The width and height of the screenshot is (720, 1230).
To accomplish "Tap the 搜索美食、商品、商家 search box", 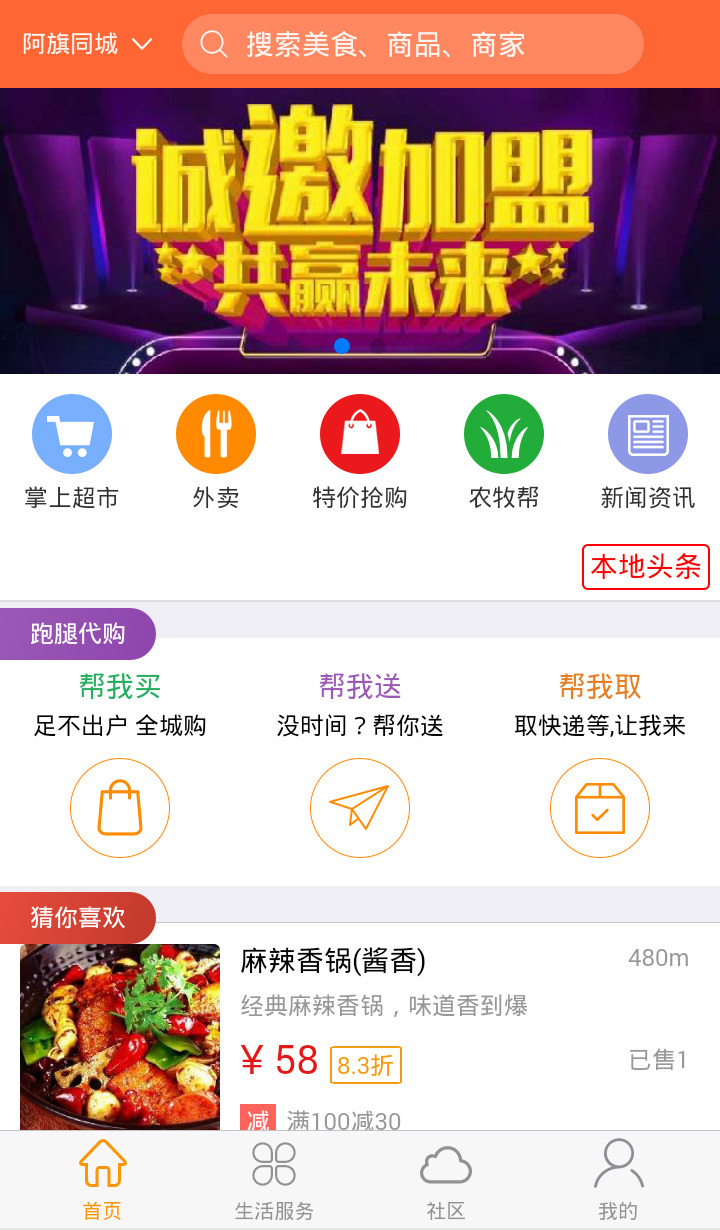I will point(412,44).
